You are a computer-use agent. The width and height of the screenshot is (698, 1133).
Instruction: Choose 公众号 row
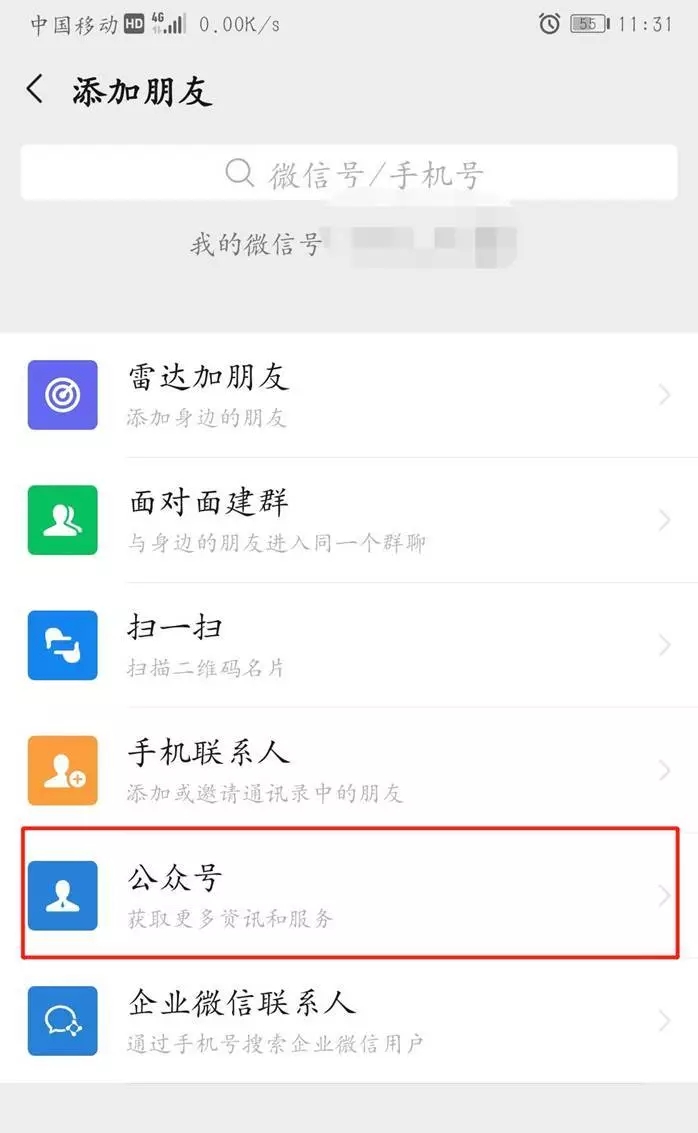[x=349, y=895]
